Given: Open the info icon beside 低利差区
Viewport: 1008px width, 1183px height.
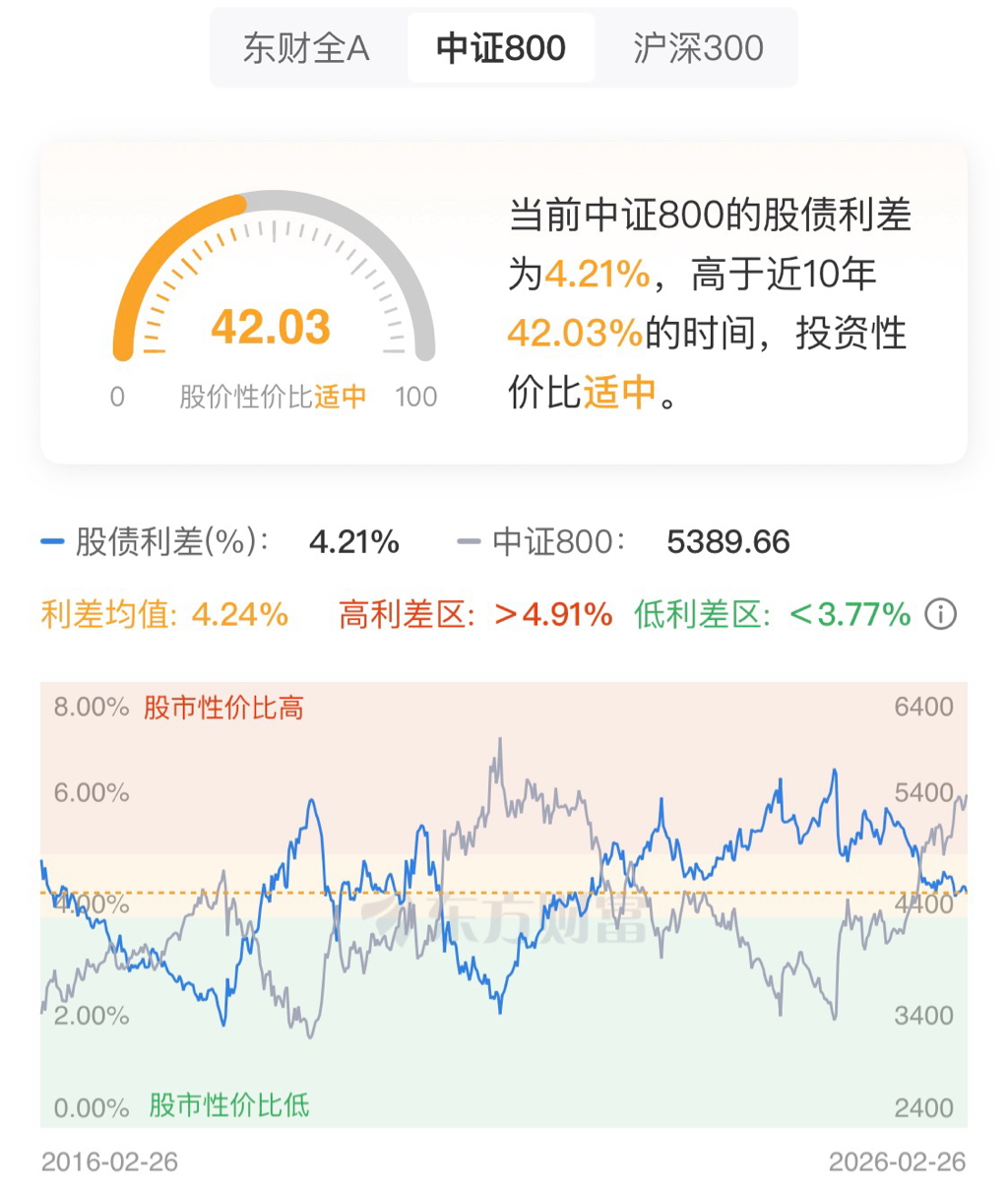Looking at the screenshot, I should tap(941, 615).
